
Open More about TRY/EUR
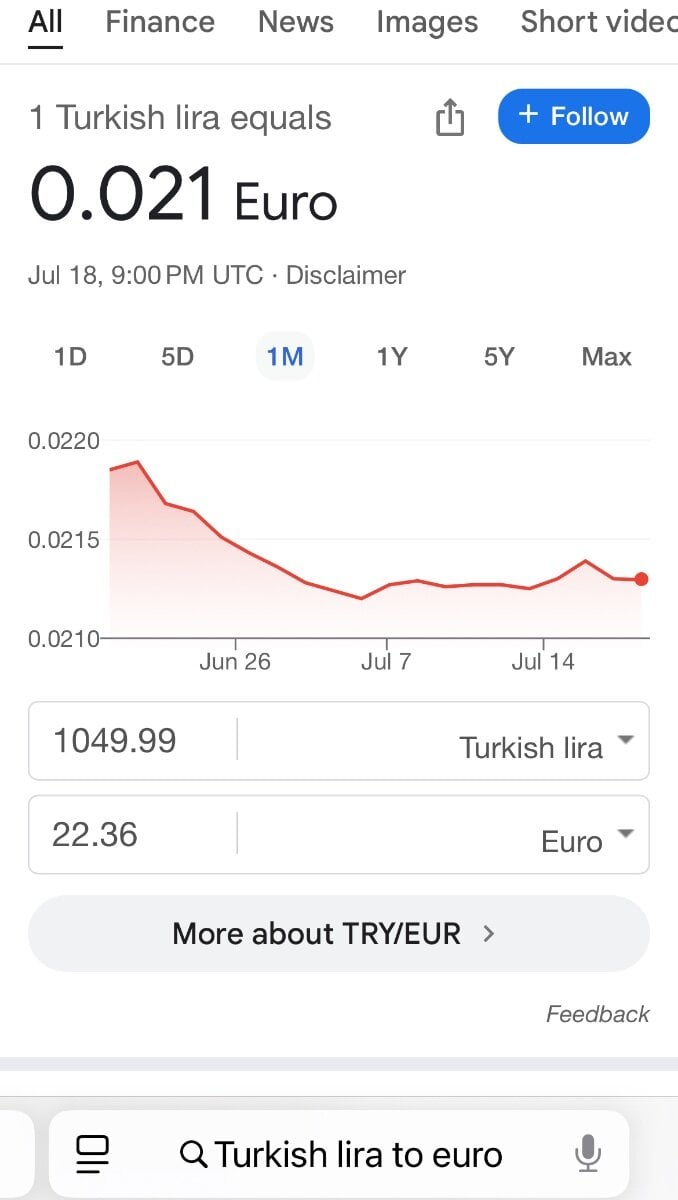tap(339, 934)
